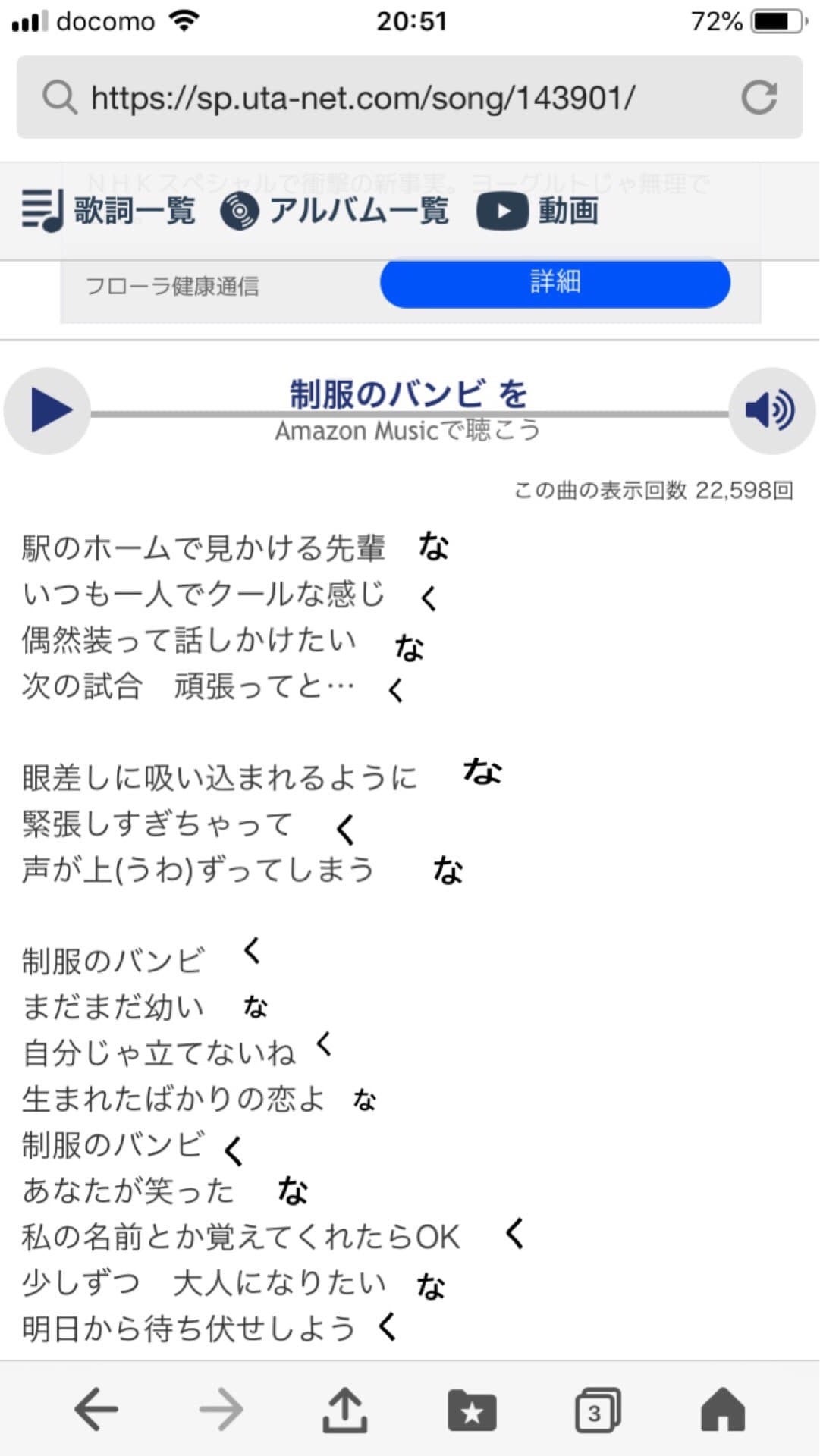Tap the URL in the address bar
Screen dimensions: 820x1456
pos(364,96)
